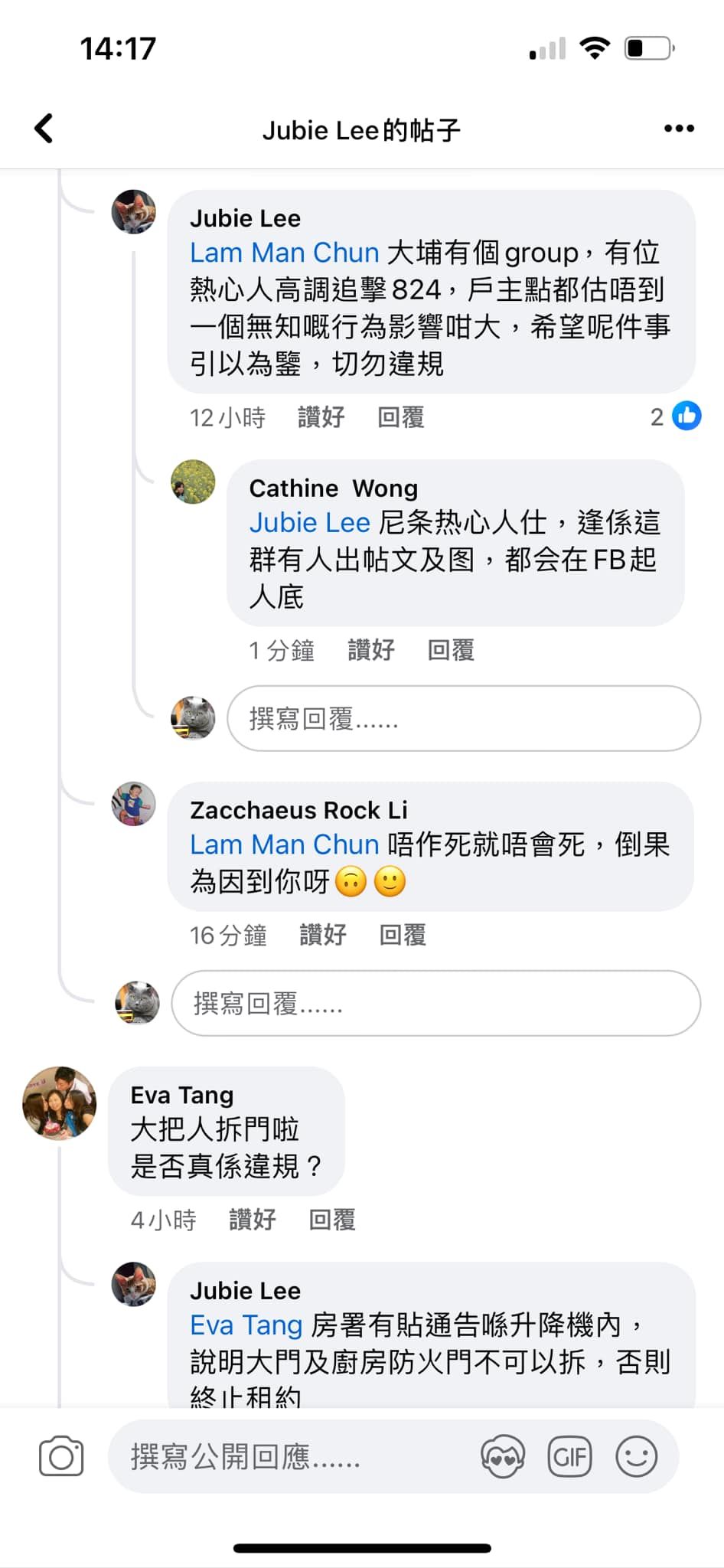724x1568 pixels.
Task: Like Zacchaeus Rock Li's comment
Action: 323,935
